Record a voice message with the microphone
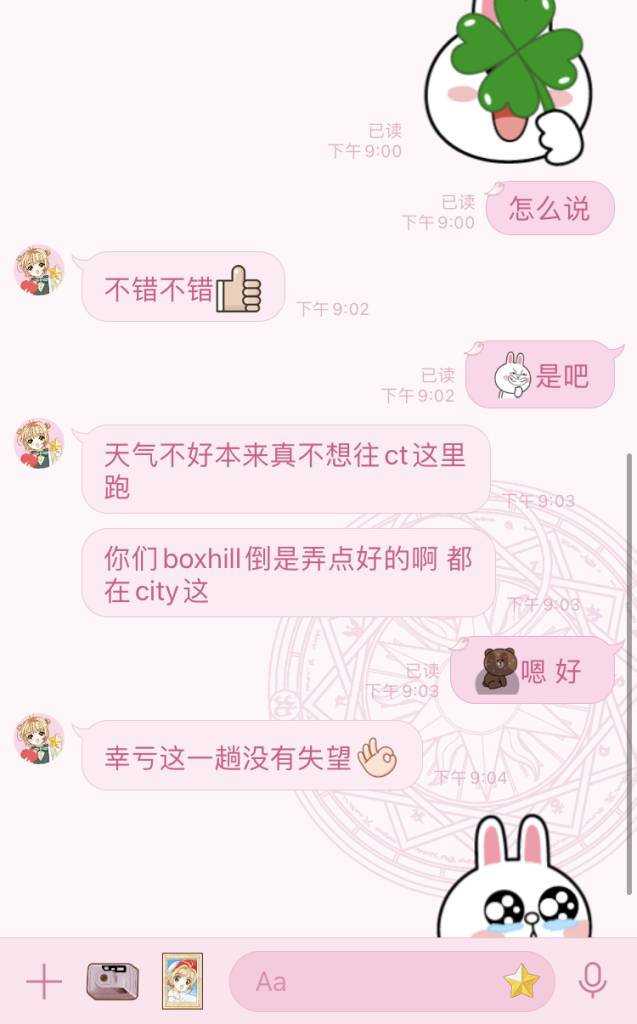Image resolution: width=637 pixels, height=1024 pixels. click(x=593, y=980)
